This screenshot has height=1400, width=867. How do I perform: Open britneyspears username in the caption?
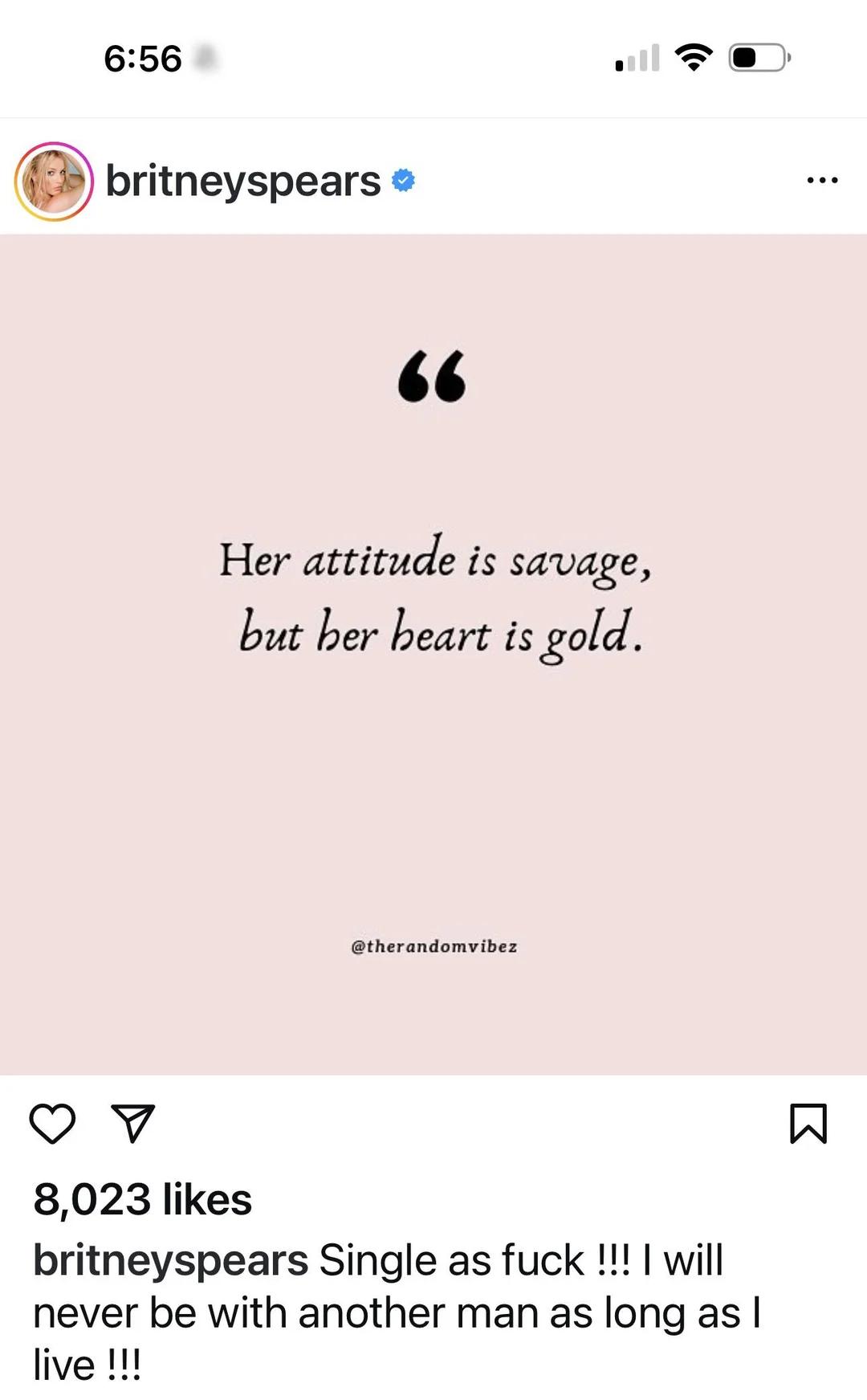170,1259
